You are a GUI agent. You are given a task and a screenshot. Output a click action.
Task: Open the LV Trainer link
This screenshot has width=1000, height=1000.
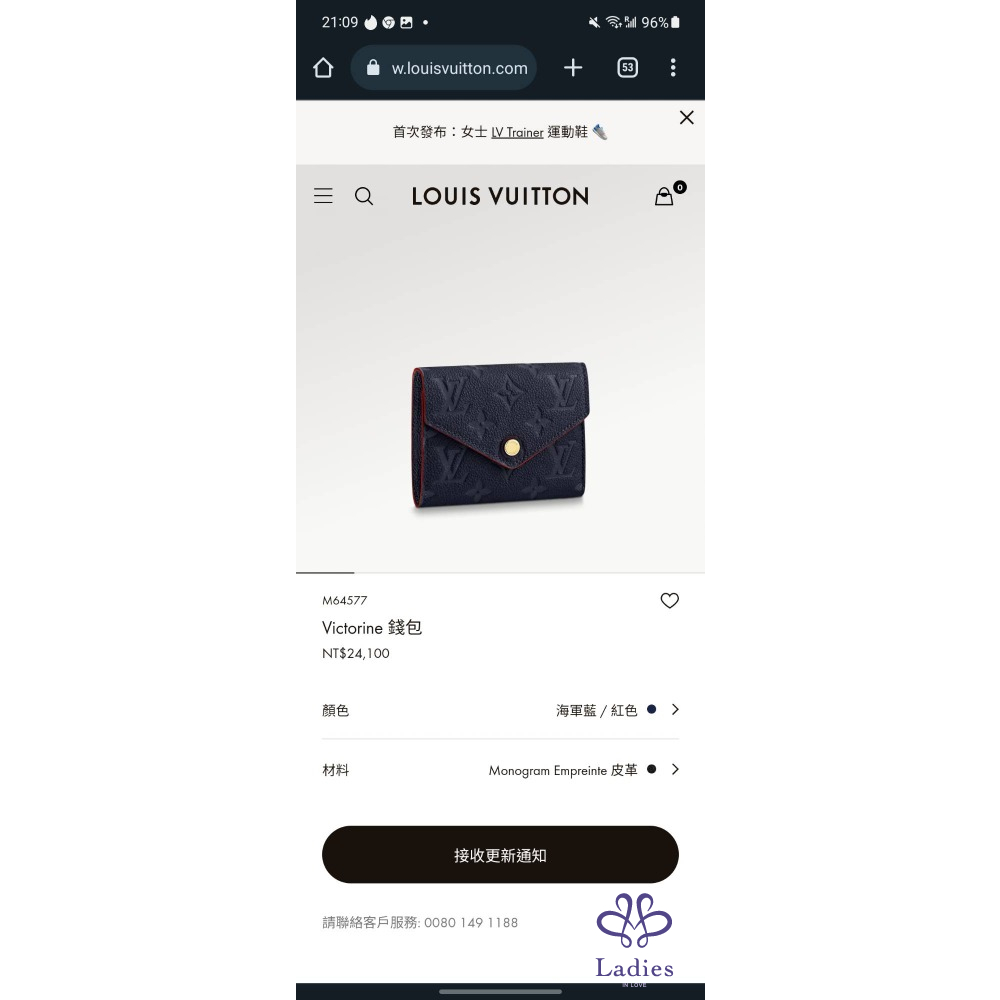pyautogui.click(x=517, y=132)
